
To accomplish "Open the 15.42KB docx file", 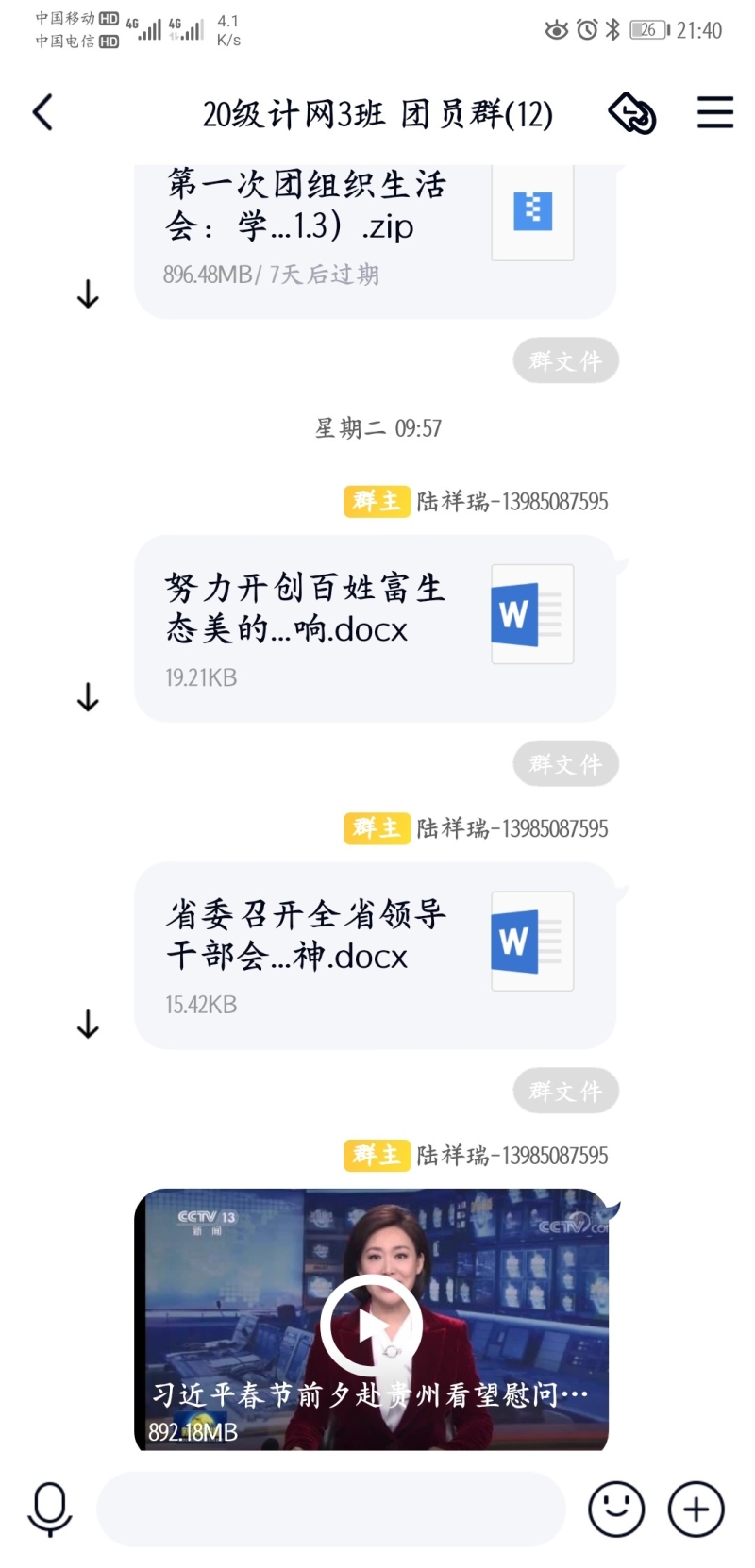I will click(375, 954).
